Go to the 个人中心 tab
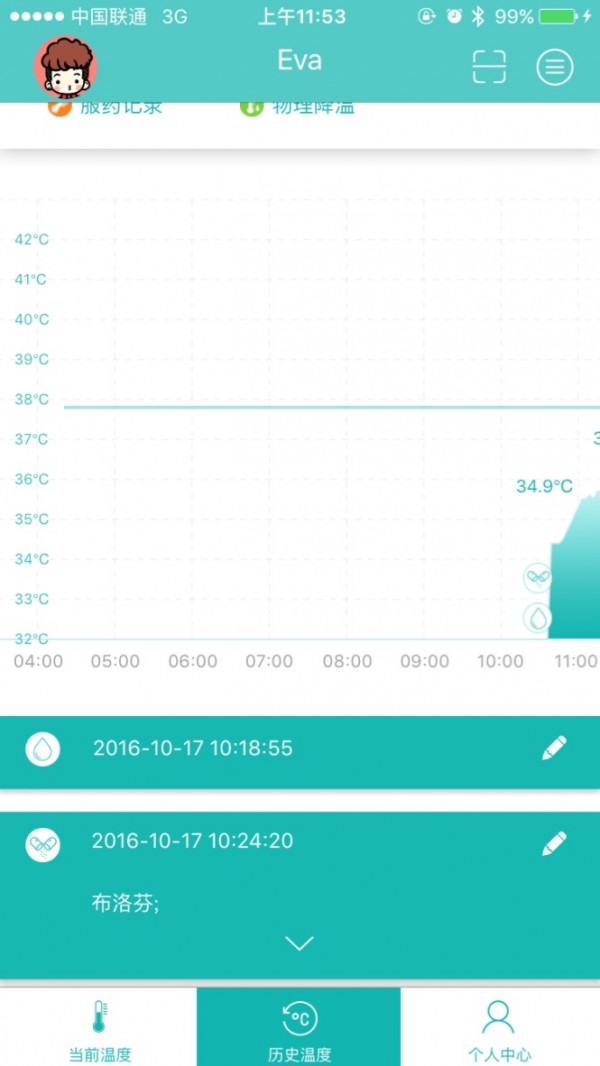This screenshot has height=1066, width=600. tap(499, 1028)
